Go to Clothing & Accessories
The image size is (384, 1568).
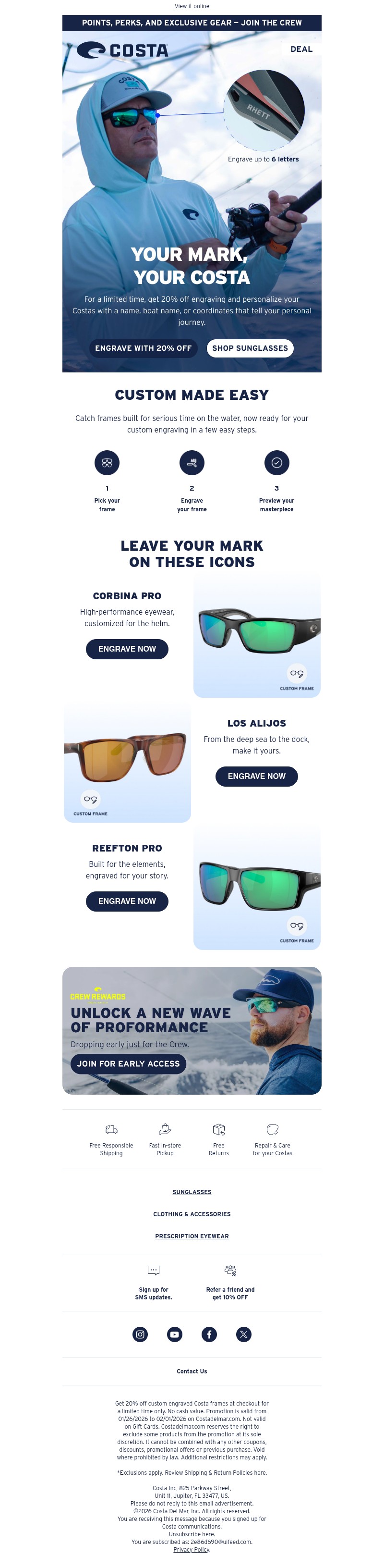[192, 1214]
